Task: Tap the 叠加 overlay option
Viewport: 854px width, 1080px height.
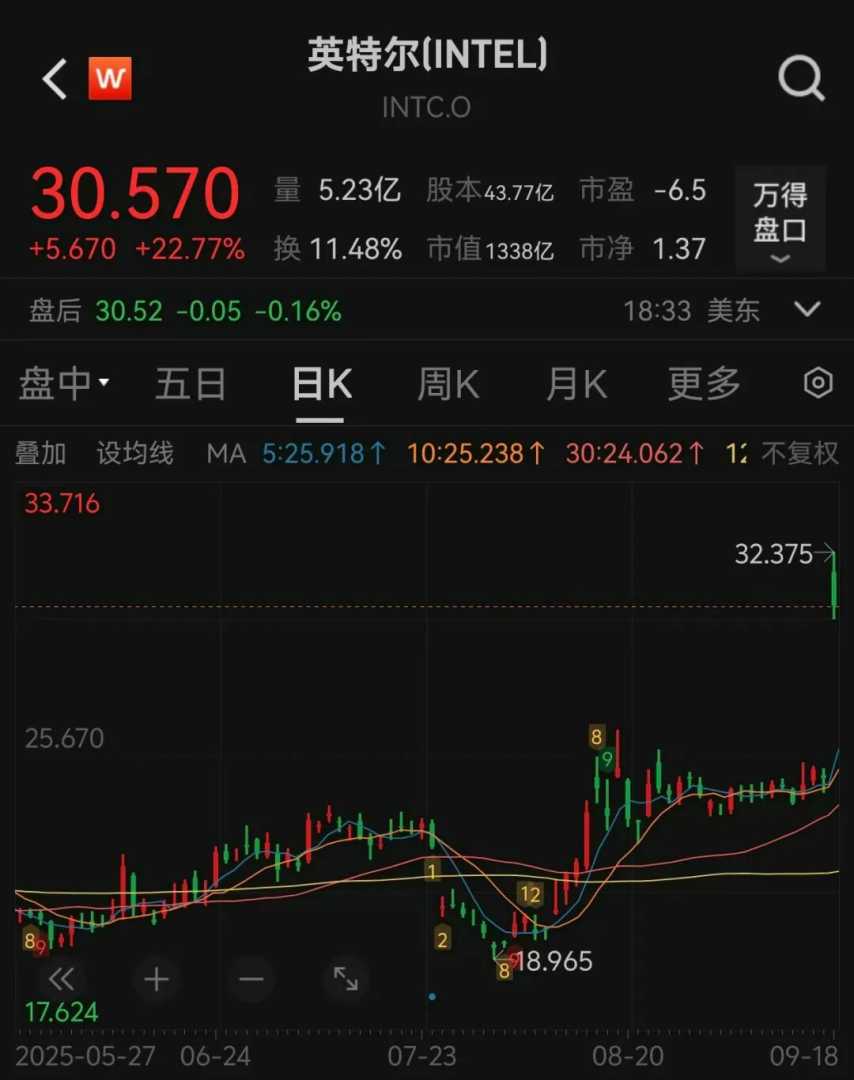Action: (40, 454)
